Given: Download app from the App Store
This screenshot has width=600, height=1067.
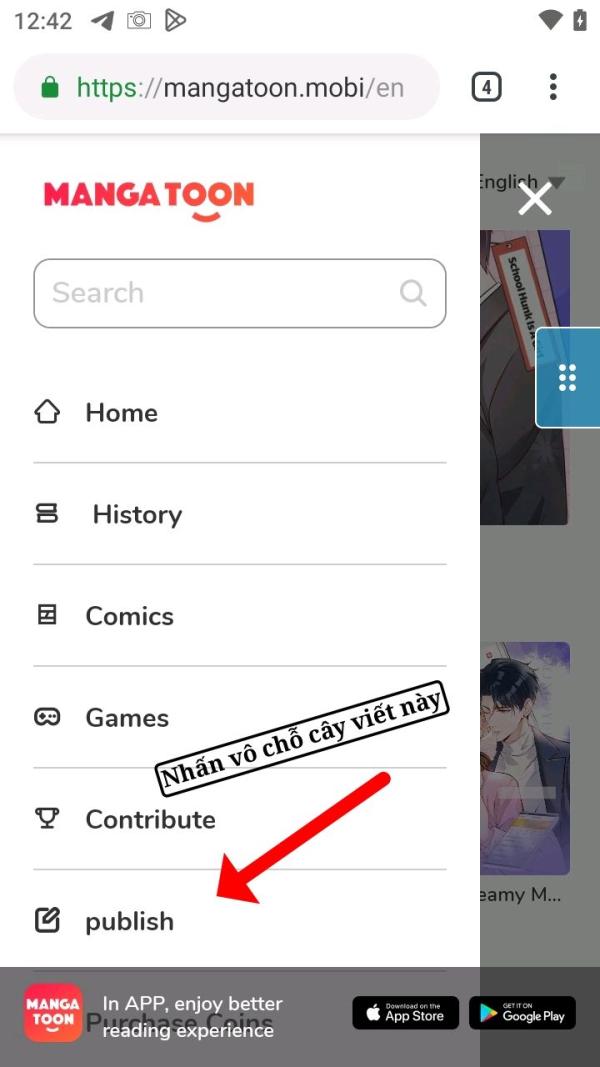Looking at the screenshot, I should (405, 1013).
